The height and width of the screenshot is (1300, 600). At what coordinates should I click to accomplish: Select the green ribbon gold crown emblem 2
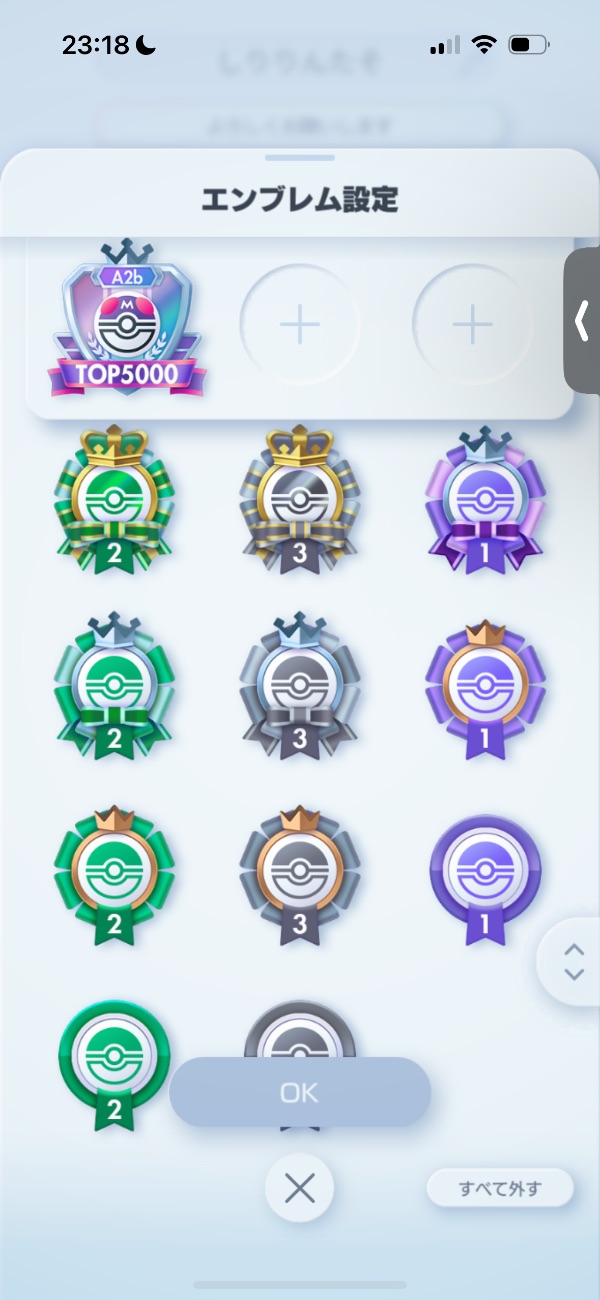tap(114, 500)
